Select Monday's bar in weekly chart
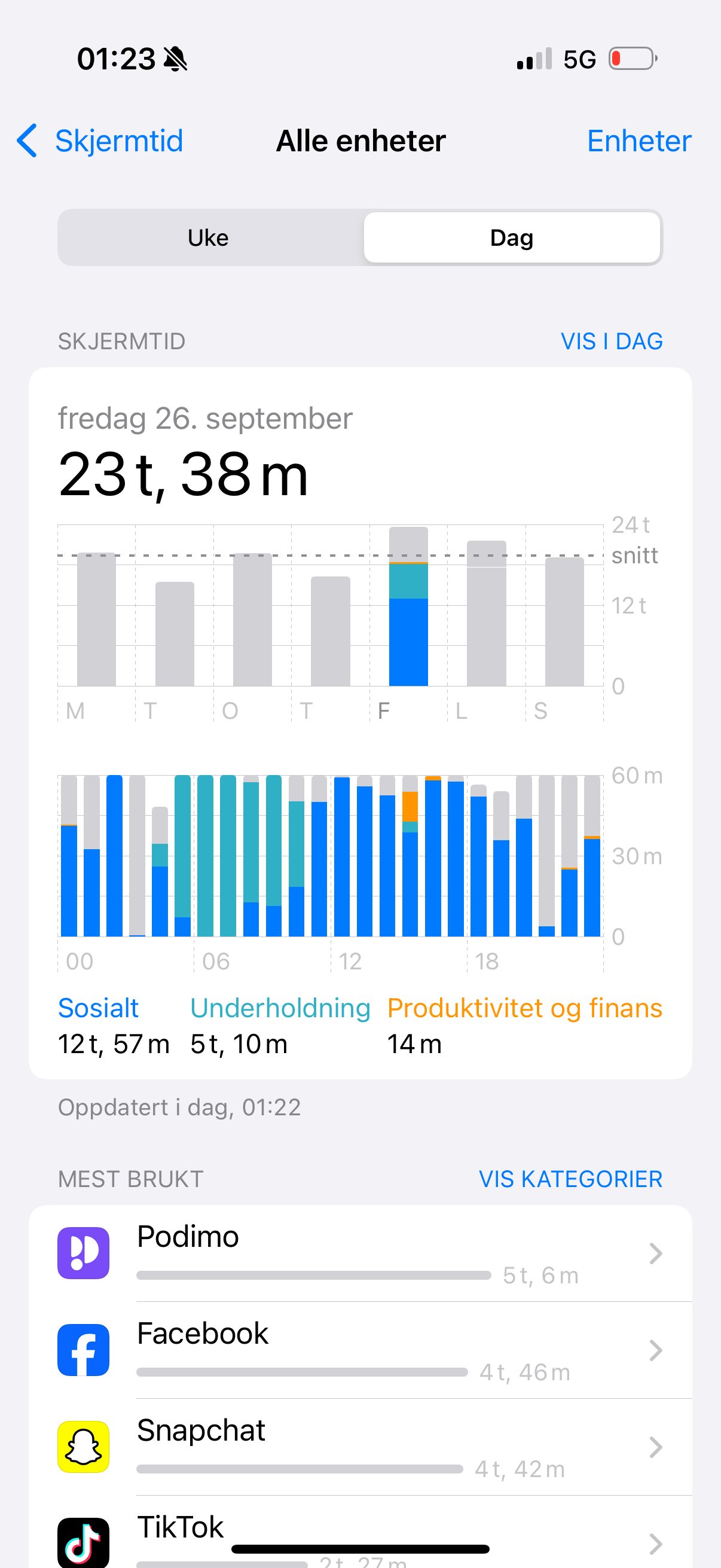The height and width of the screenshot is (1568, 721). 96,620
